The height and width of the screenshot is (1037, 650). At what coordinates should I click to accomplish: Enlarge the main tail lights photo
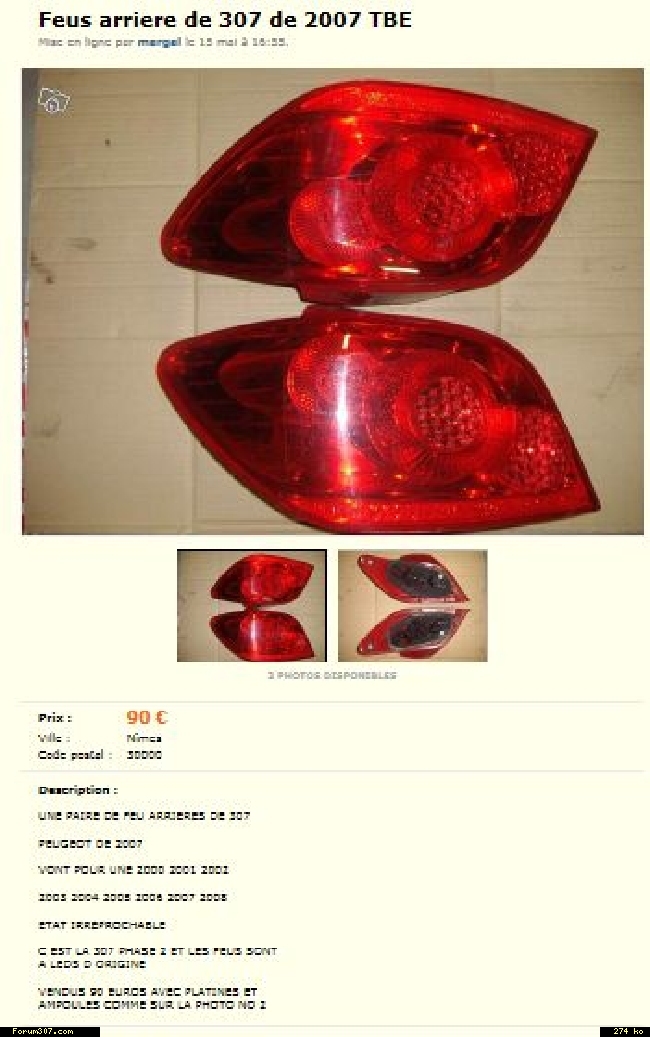click(332, 301)
